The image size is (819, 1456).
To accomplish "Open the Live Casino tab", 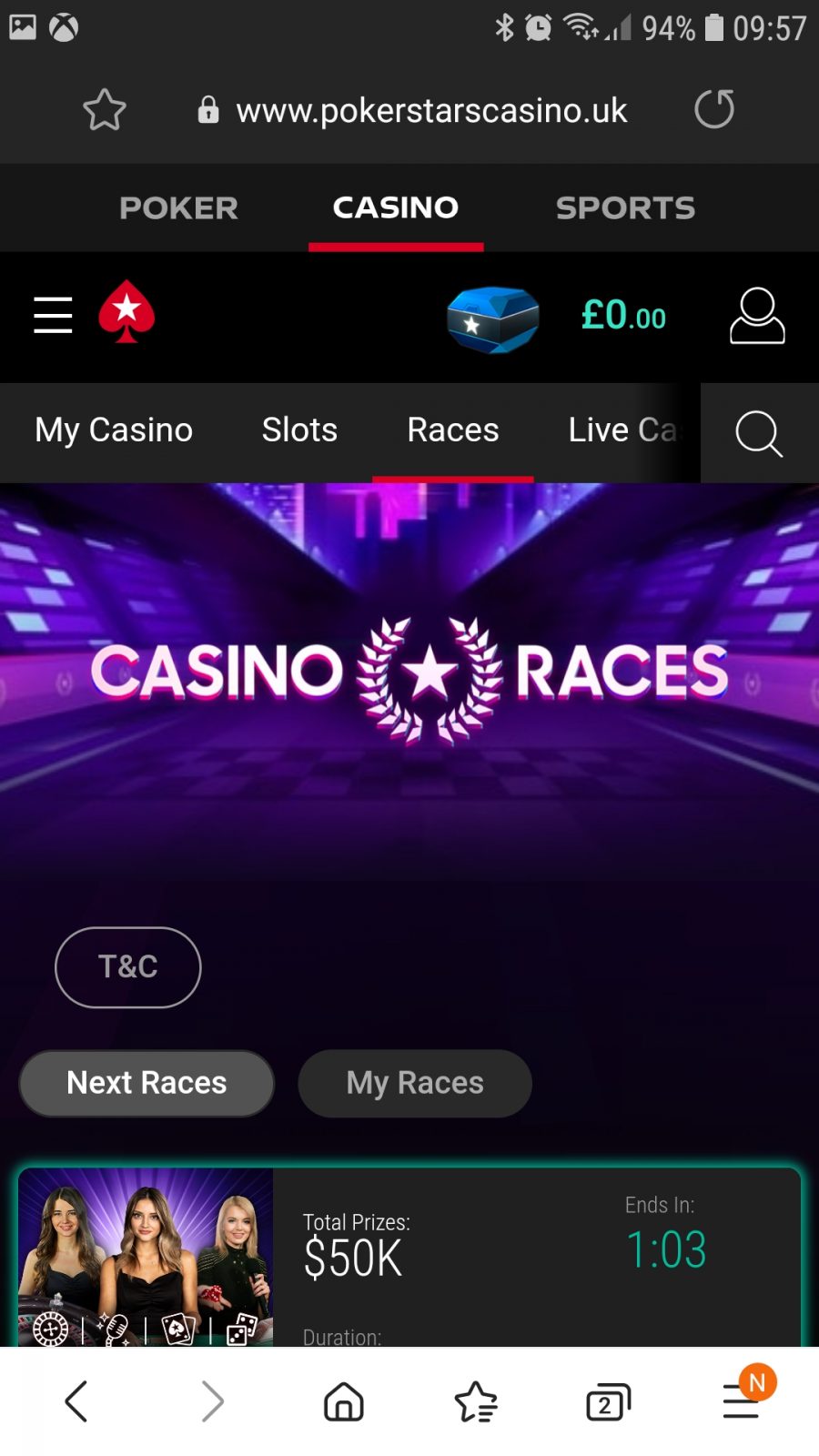I will point(623,430).
